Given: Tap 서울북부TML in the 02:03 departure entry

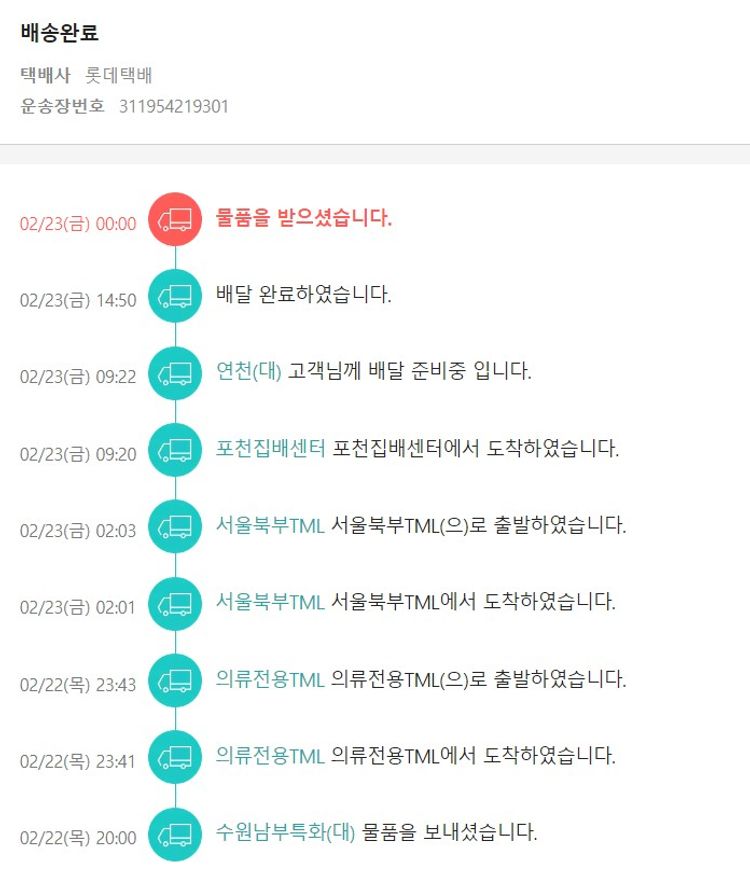Looking at the screenshot, I should pos(269,526).
